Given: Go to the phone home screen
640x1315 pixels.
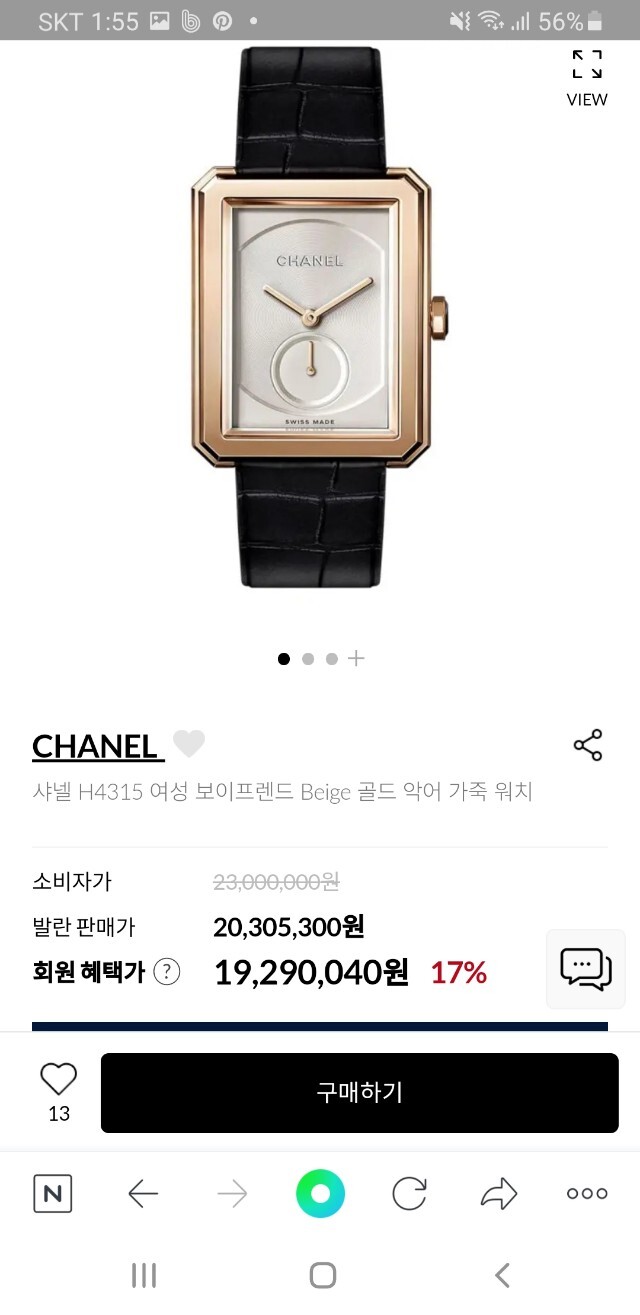Looking at the screenshot, I should 322,1275.
